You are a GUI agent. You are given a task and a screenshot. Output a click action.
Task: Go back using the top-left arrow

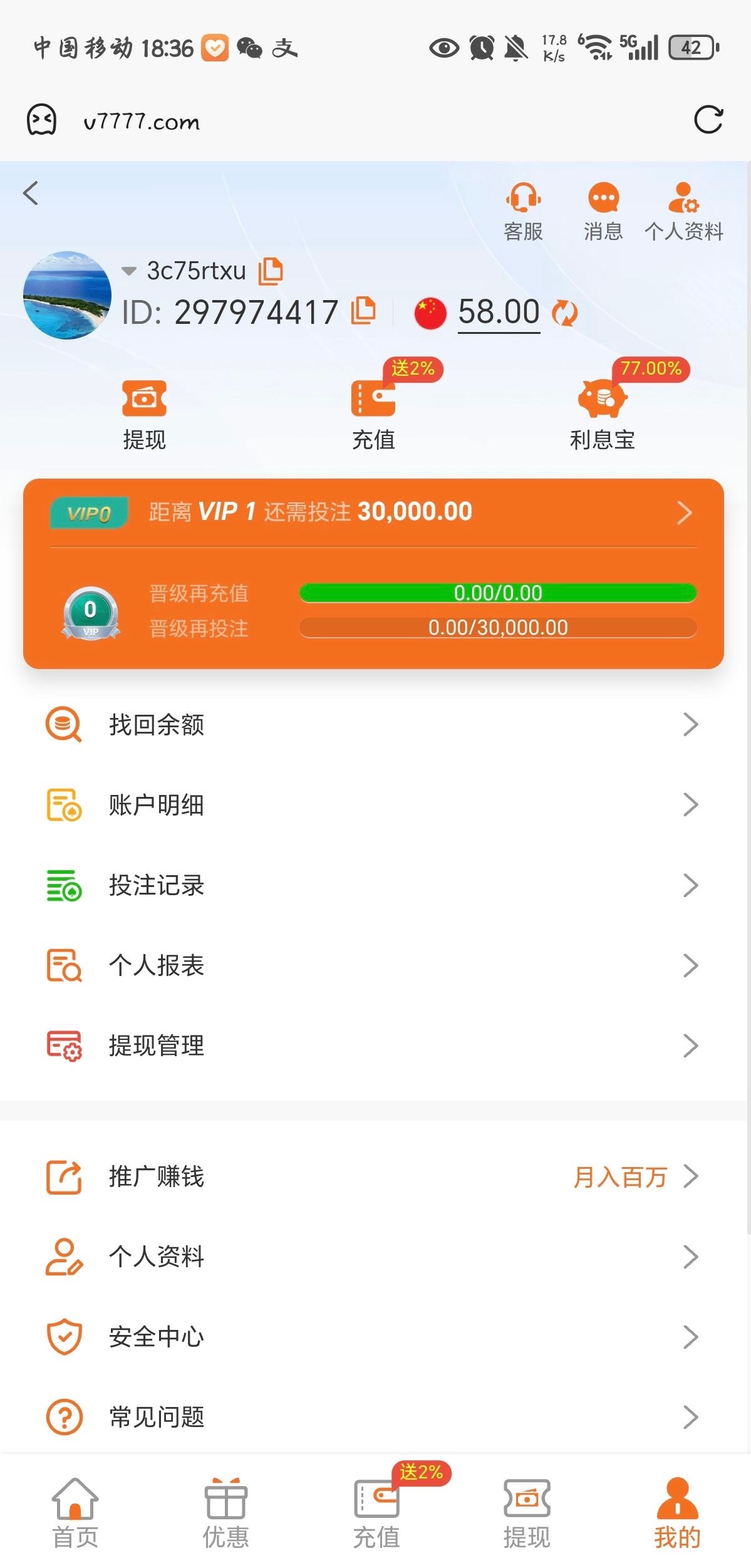tap(31, 193)
